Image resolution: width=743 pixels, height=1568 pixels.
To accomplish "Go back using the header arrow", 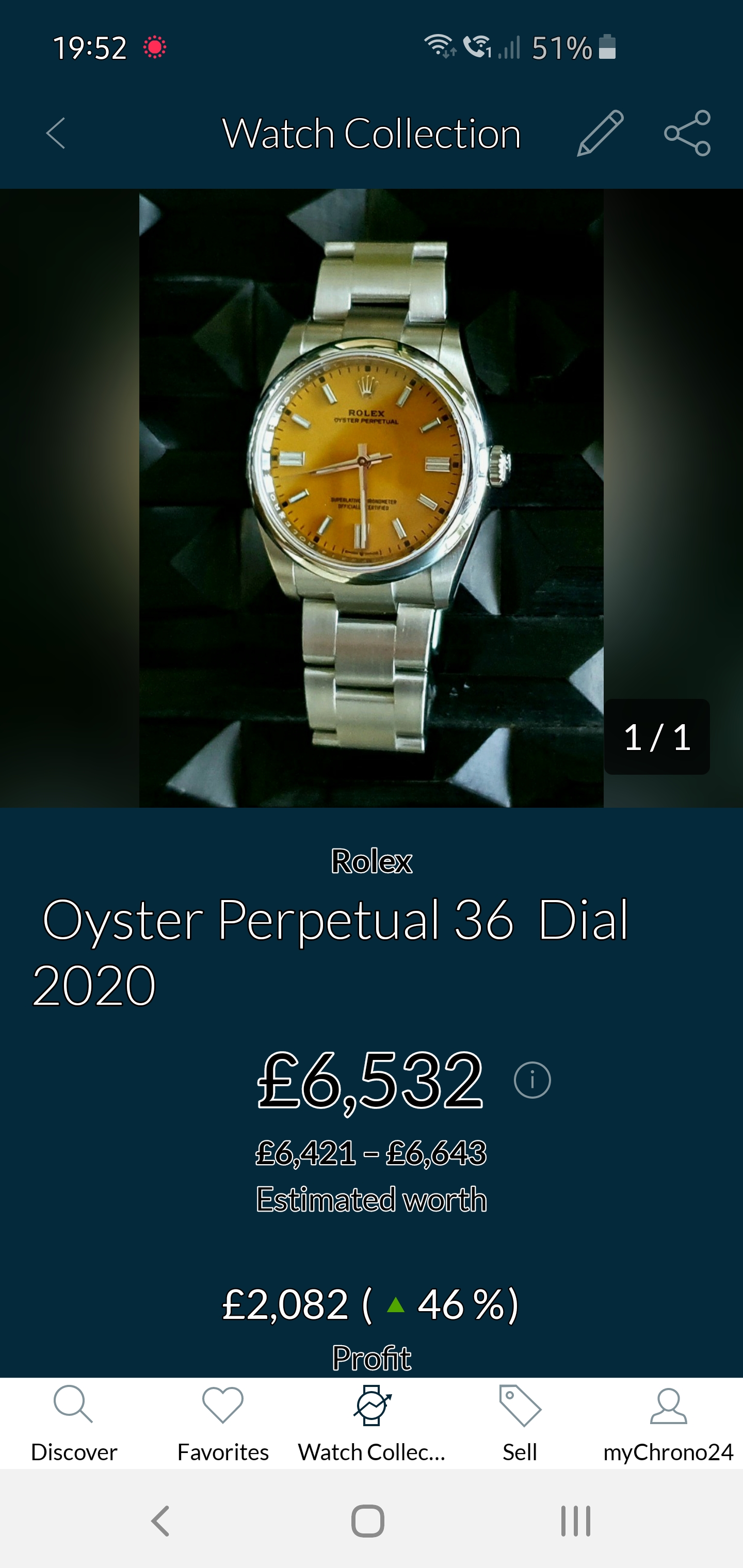I will [55, 133].
